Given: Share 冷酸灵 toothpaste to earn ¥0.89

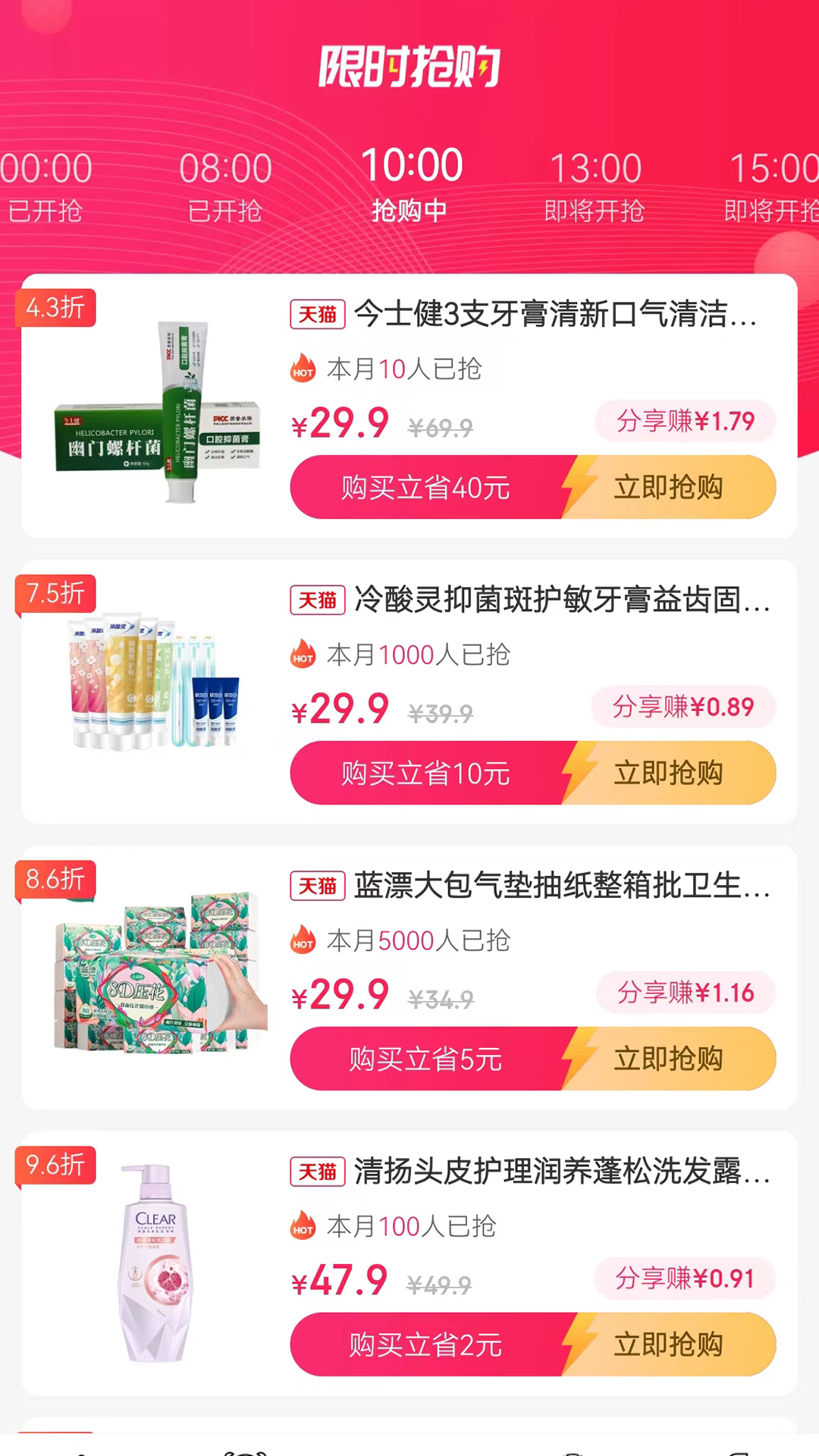Looking at the screenshot, I should (x=683, y=707).
